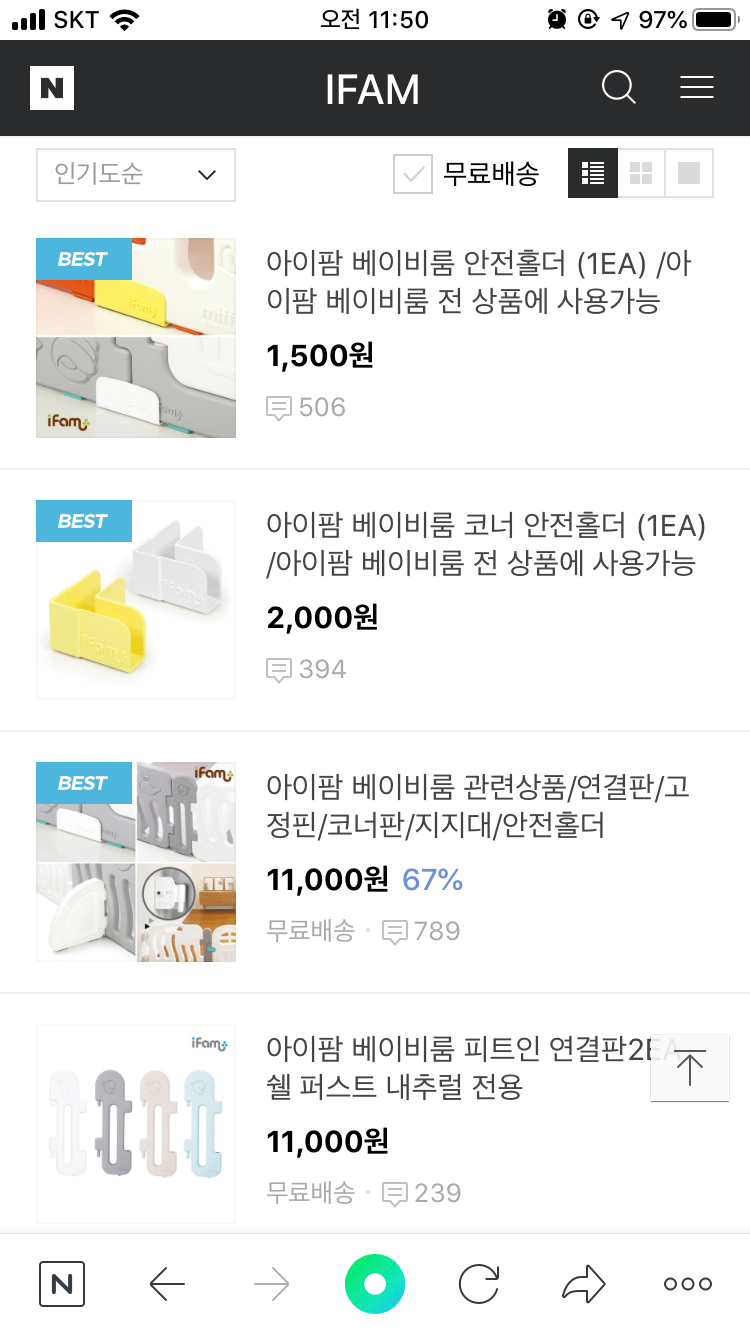The width and height of the screenshot is (750, 1334).
Task: Switch to list view layout
Action: [x=593, y=174]
